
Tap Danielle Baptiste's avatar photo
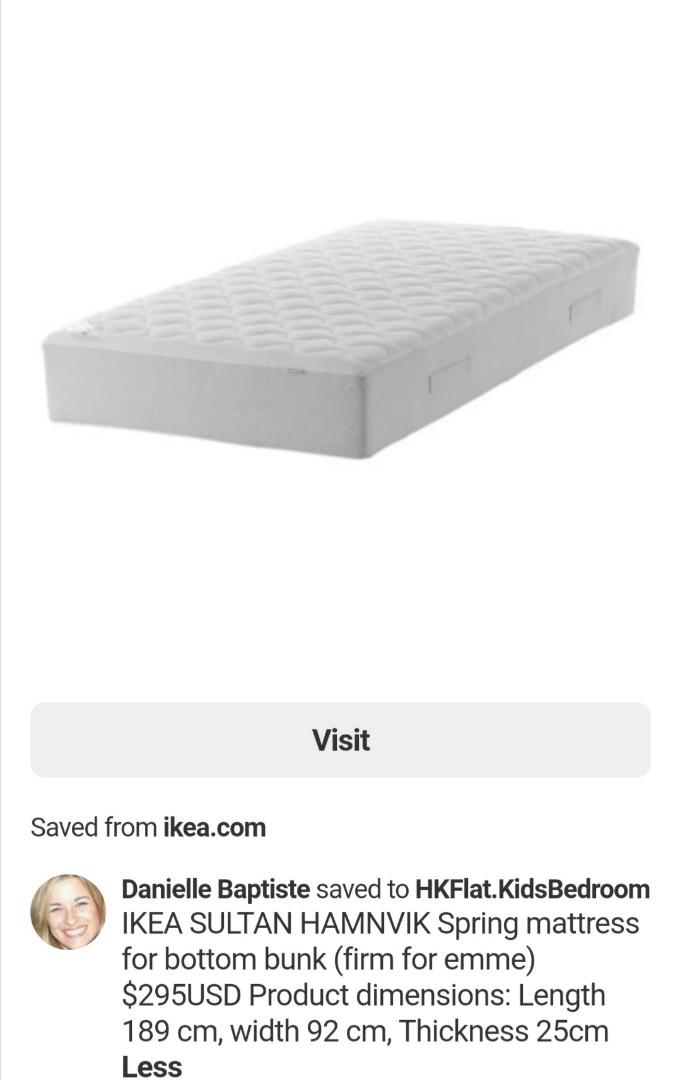pos(68,912)
